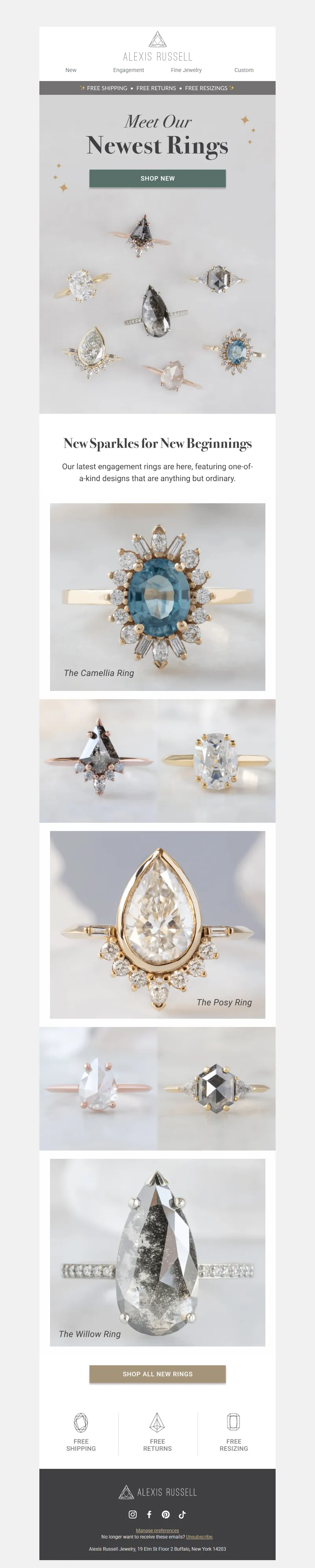View the kite-shaped rose gold ring
315x1568 pixels.
click(x=98, y=761)
